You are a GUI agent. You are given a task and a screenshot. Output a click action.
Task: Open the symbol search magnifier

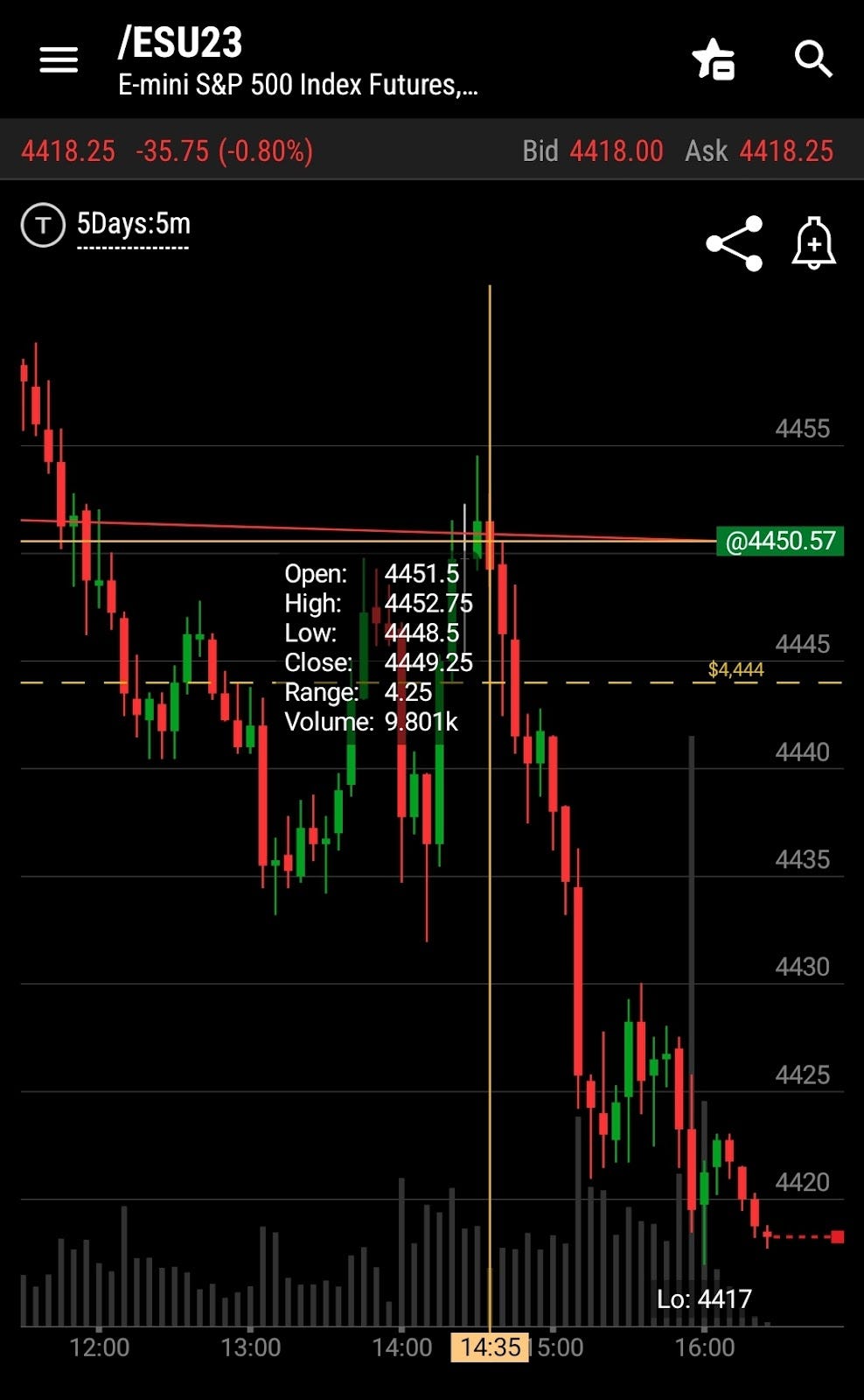click(813, 59)
